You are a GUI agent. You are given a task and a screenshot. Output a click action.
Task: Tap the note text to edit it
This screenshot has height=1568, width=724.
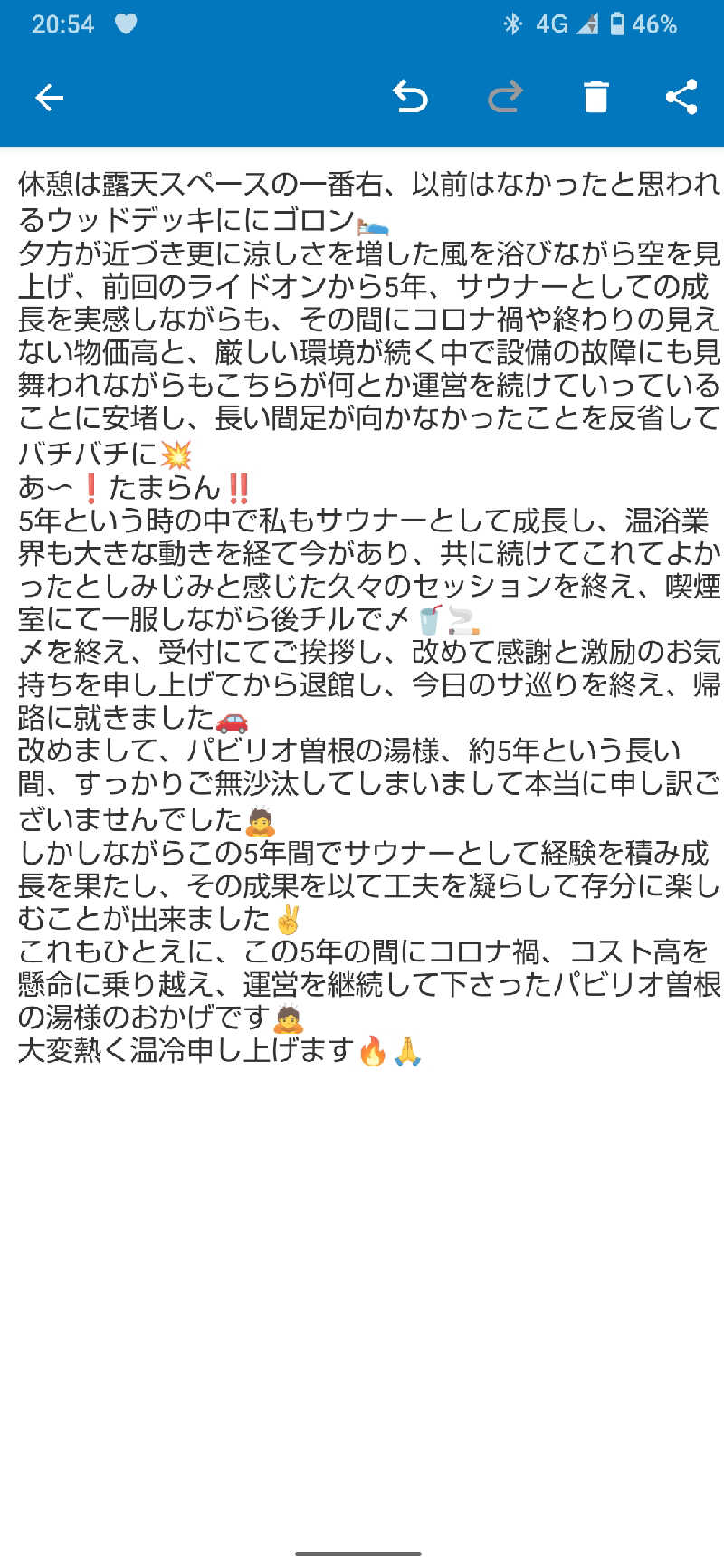362,616
